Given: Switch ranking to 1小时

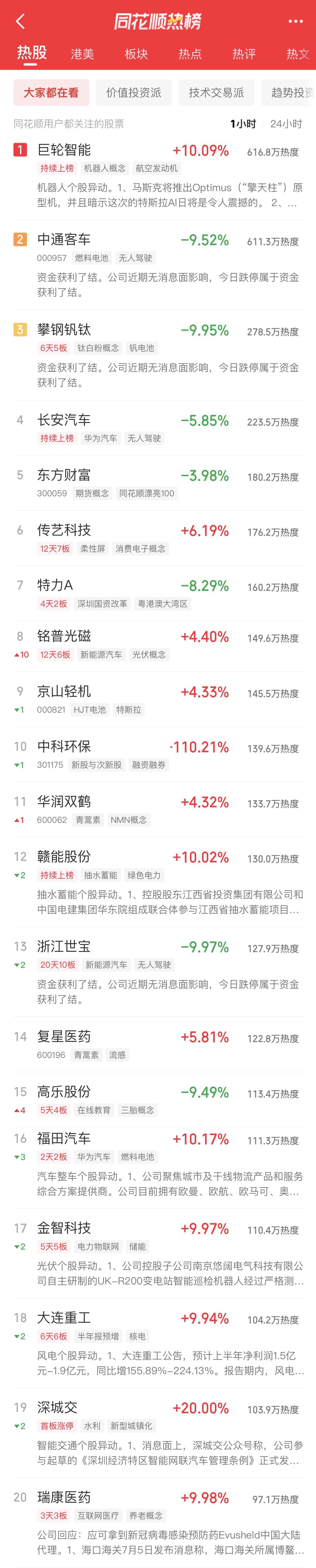Looking at the screenshot, I should click(x=243, y=123).
